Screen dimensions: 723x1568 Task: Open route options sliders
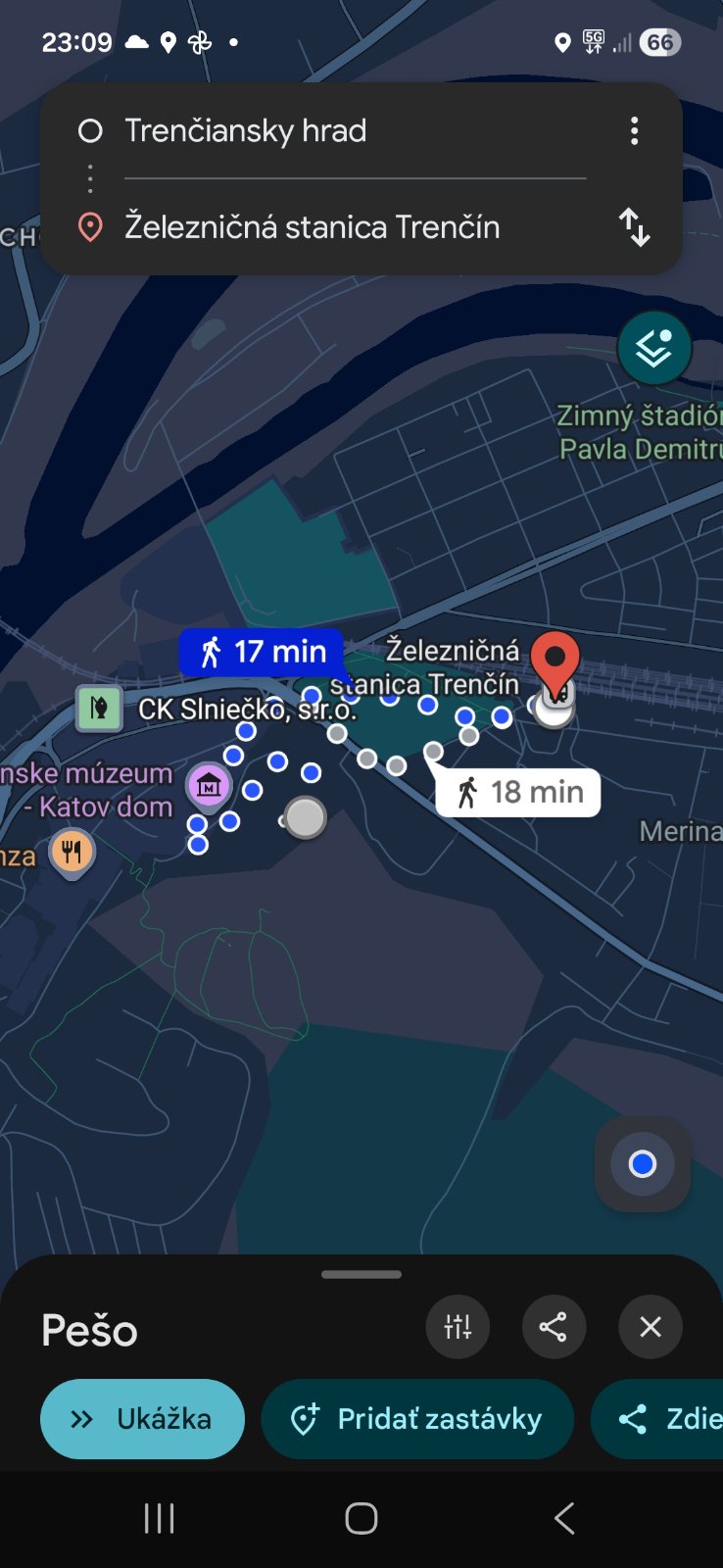[458, 1327]
